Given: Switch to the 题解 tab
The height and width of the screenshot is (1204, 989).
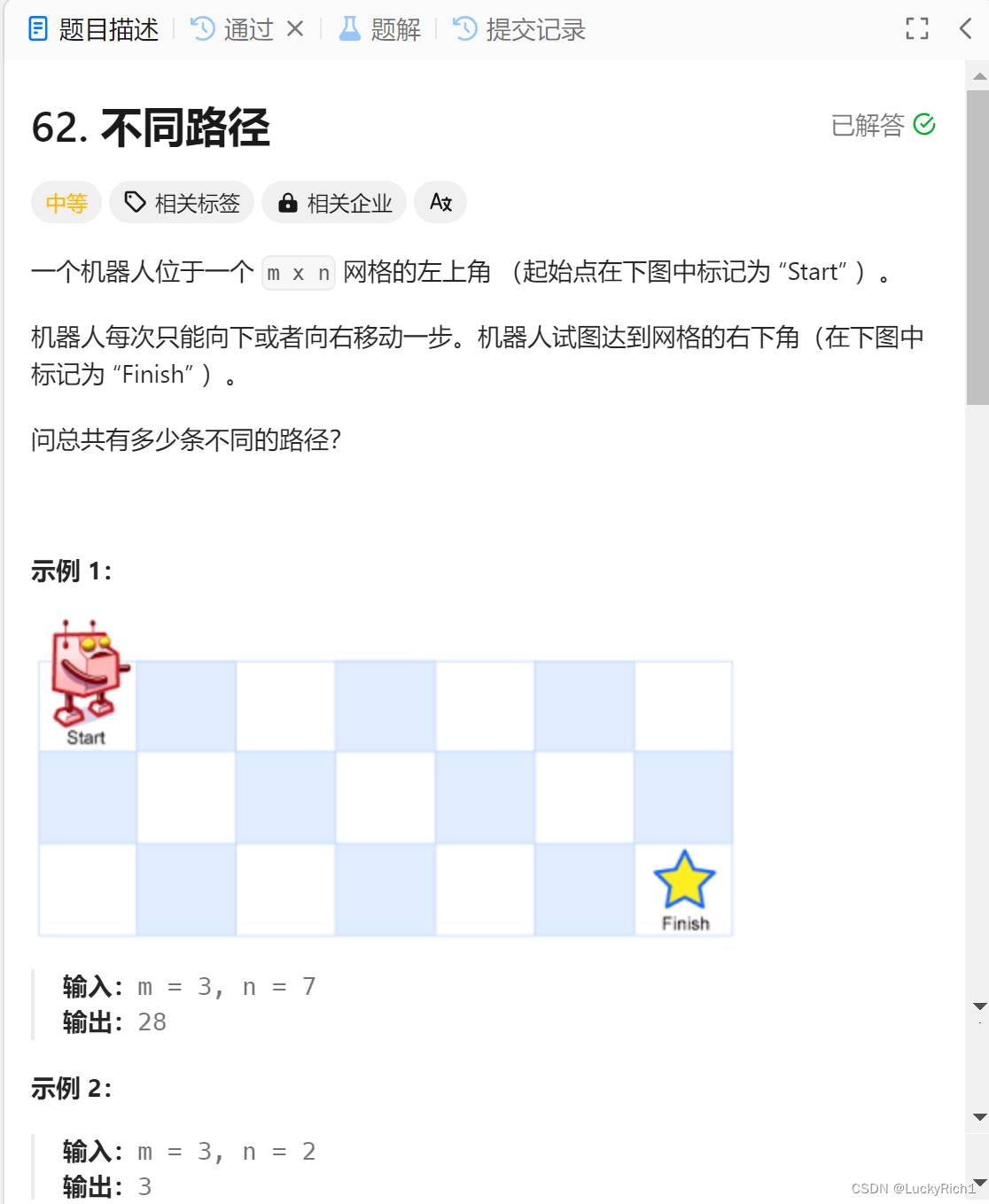Looking at the screenshot, I should (x=381, y=30).
